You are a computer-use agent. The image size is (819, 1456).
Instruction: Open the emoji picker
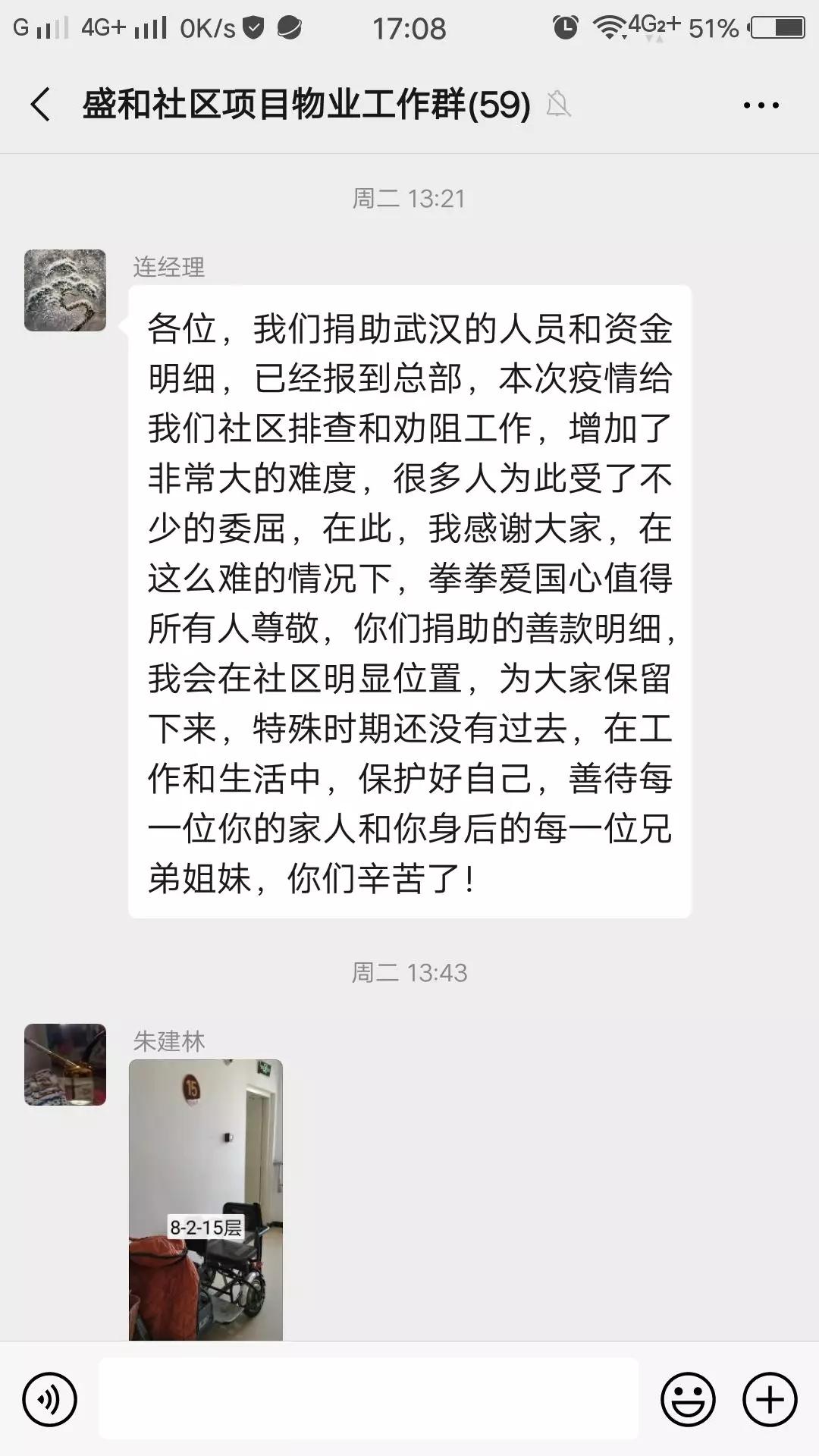pos(688,1399)
